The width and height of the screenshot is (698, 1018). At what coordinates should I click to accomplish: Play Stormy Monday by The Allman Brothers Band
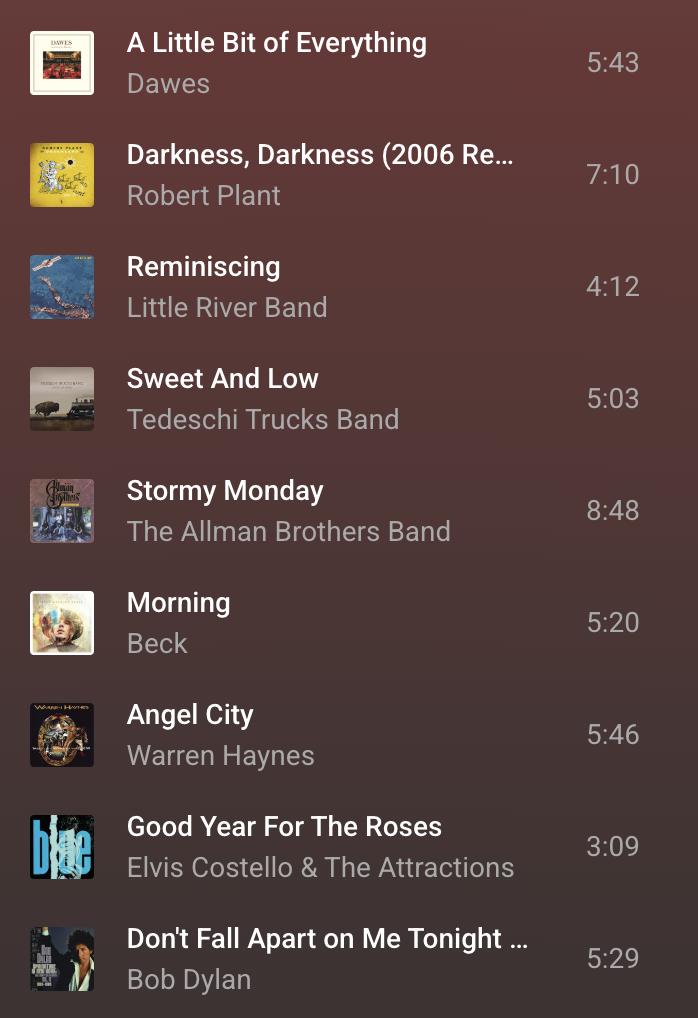[x=225, y=492]
